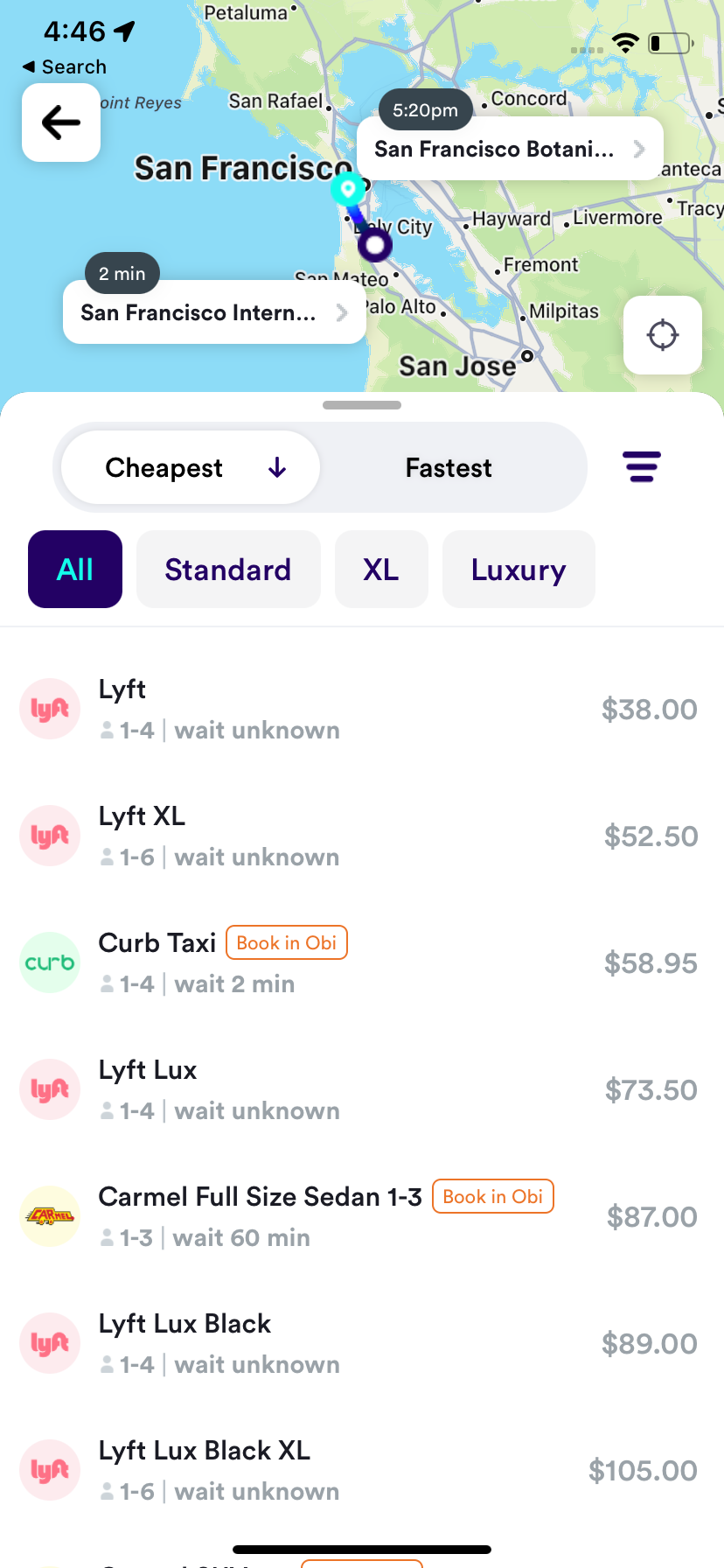Select Lyft Lux Black XL for $105.00
Screen dimensions: 724x1568
[362, 1471]
